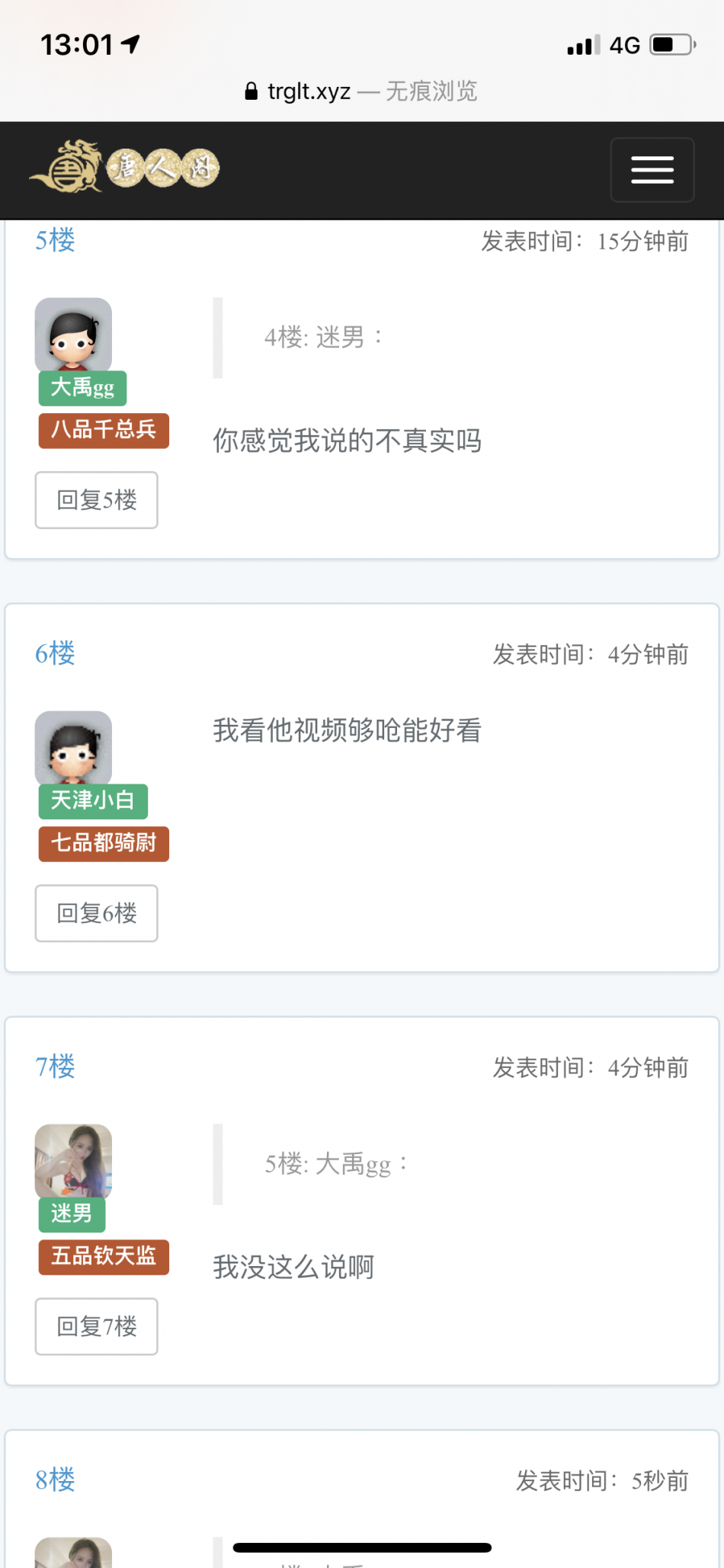Open the 5楼 floor link
Image resolution: width=724 pixels, height=1568 pixels.
click(x=55, y=240)
